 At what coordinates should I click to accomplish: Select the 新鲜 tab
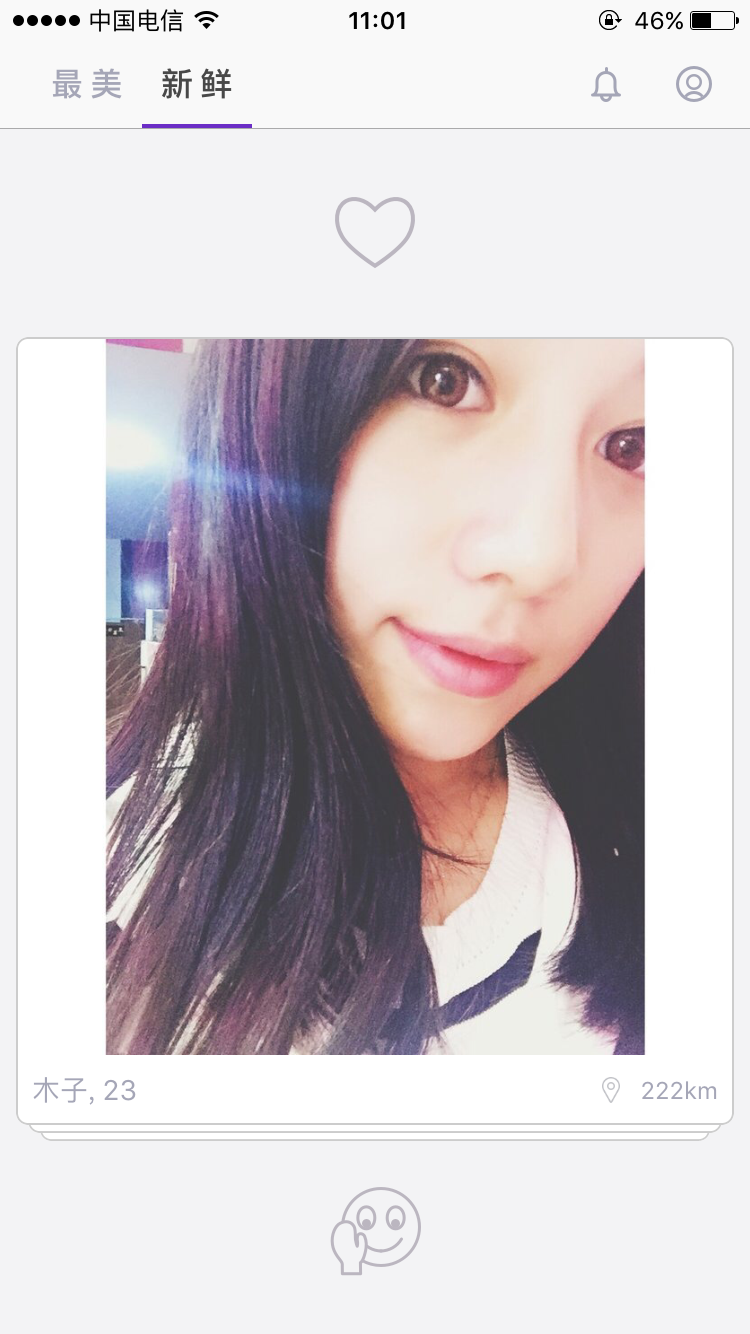[197, 85]
